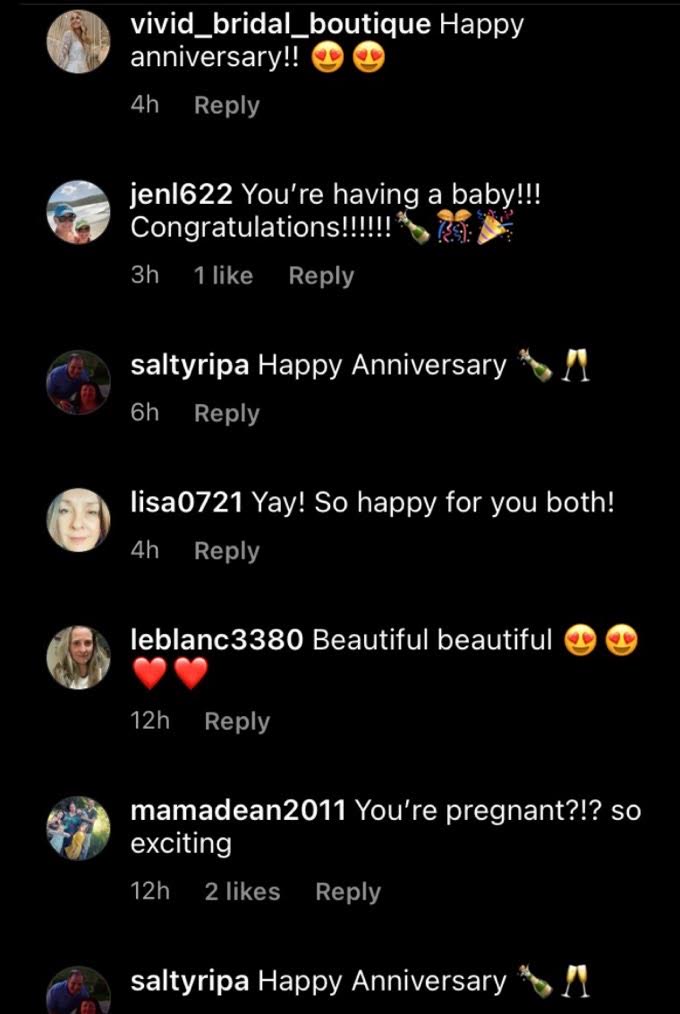
Task: Visit leblanc3380's profile via username
Action: (217, 640)
